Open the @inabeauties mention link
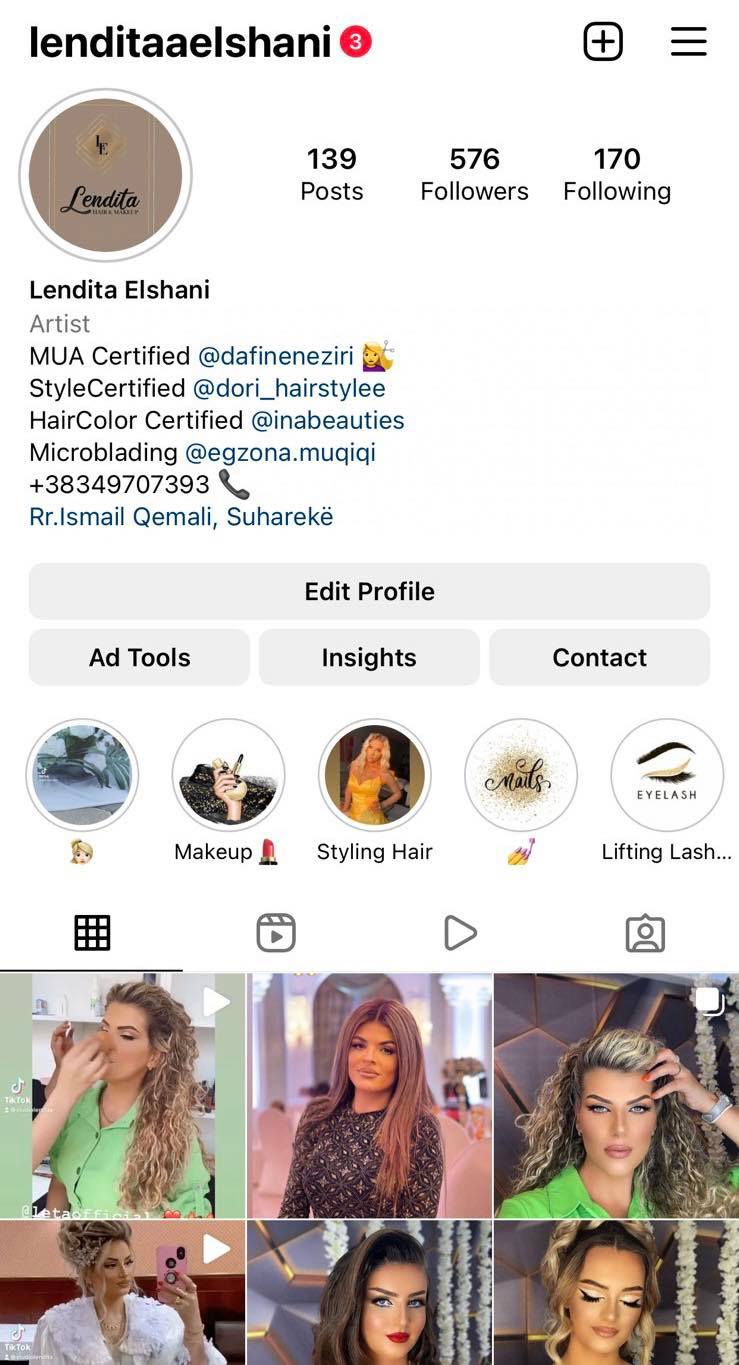 pyautogui.click(x=327, y=420)
